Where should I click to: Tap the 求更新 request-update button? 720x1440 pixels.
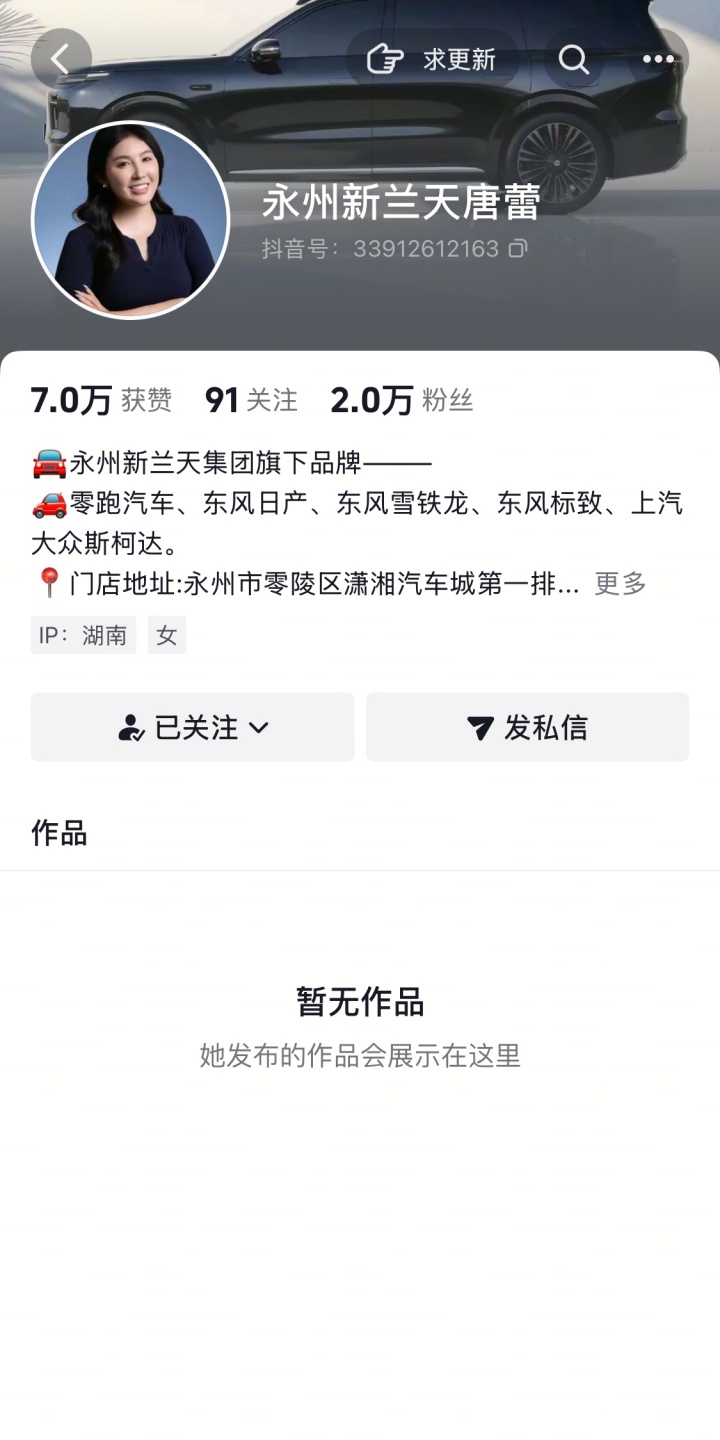point(432,59)
